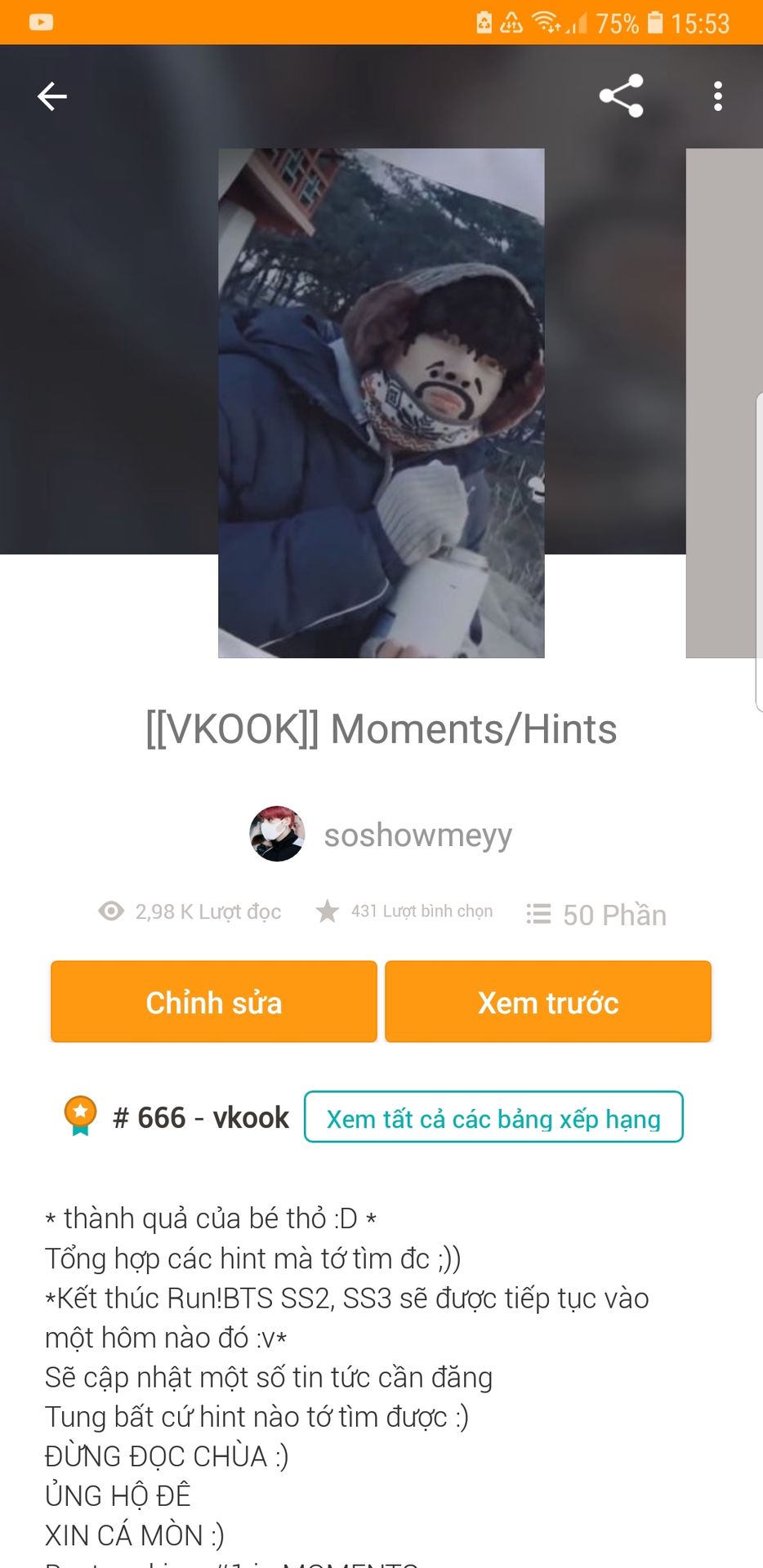Screen dimensions: 763x1568
Task: Go back using the arrow icon
Action: point(51,96)
